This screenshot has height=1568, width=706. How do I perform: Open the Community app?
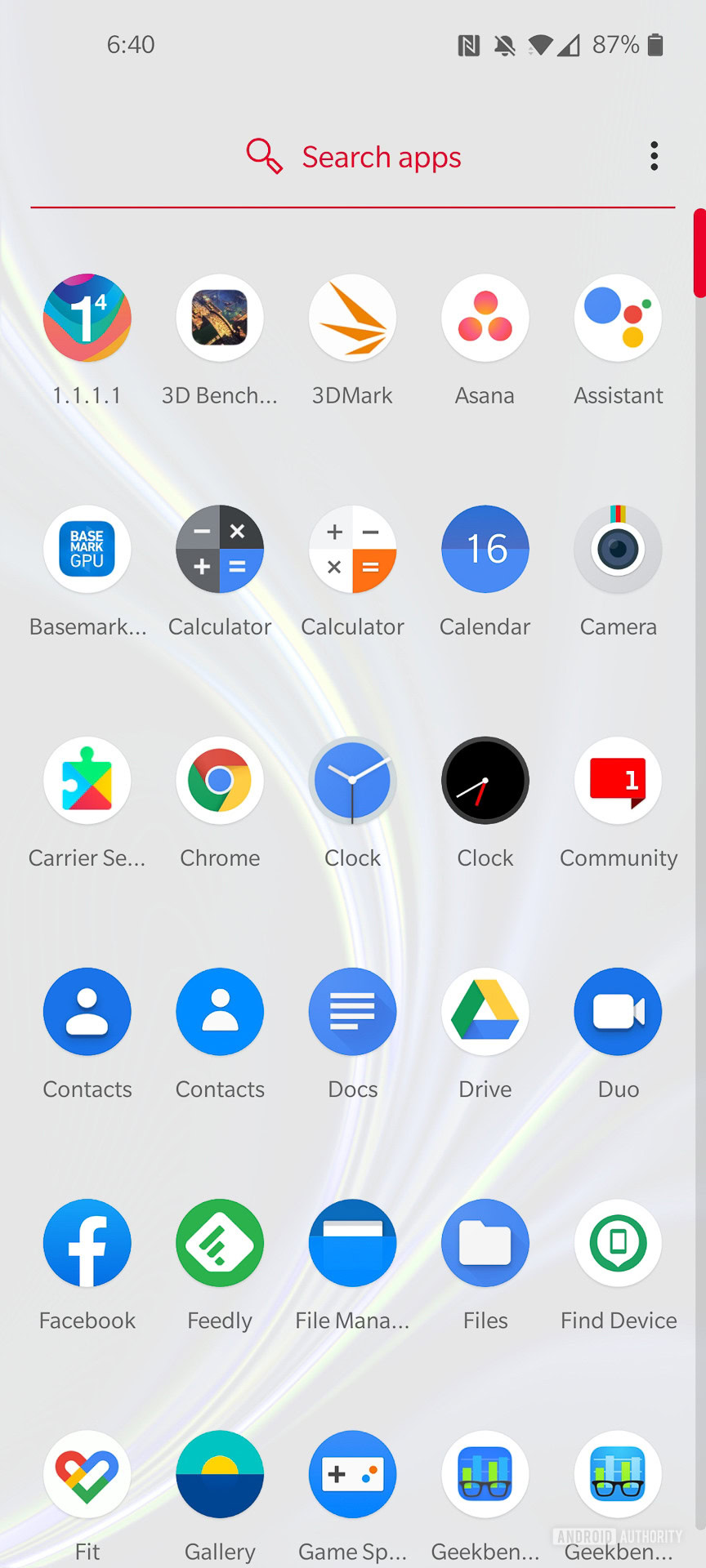pyautogui.click(x=618, y=780)
